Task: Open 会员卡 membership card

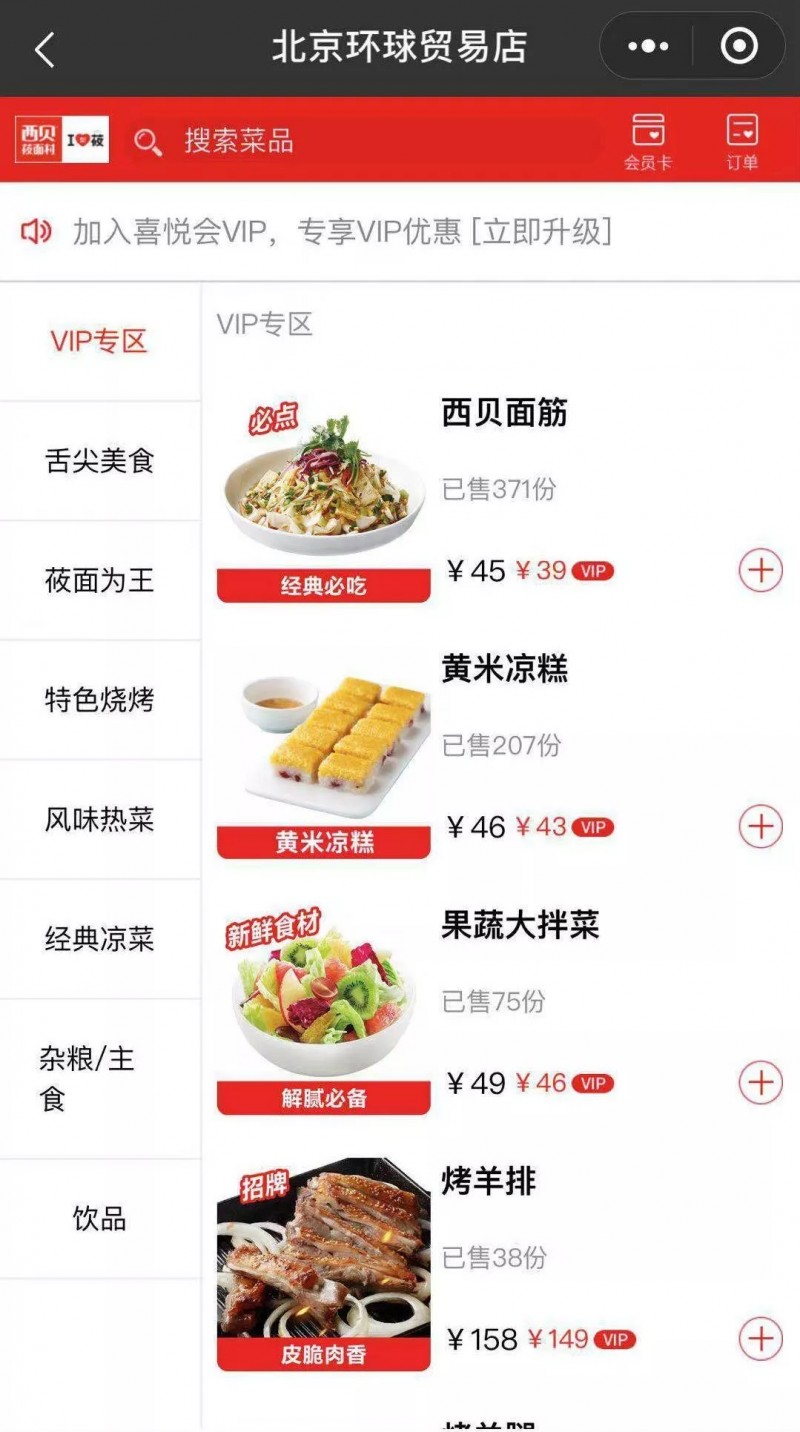Action: coord(648,141)
